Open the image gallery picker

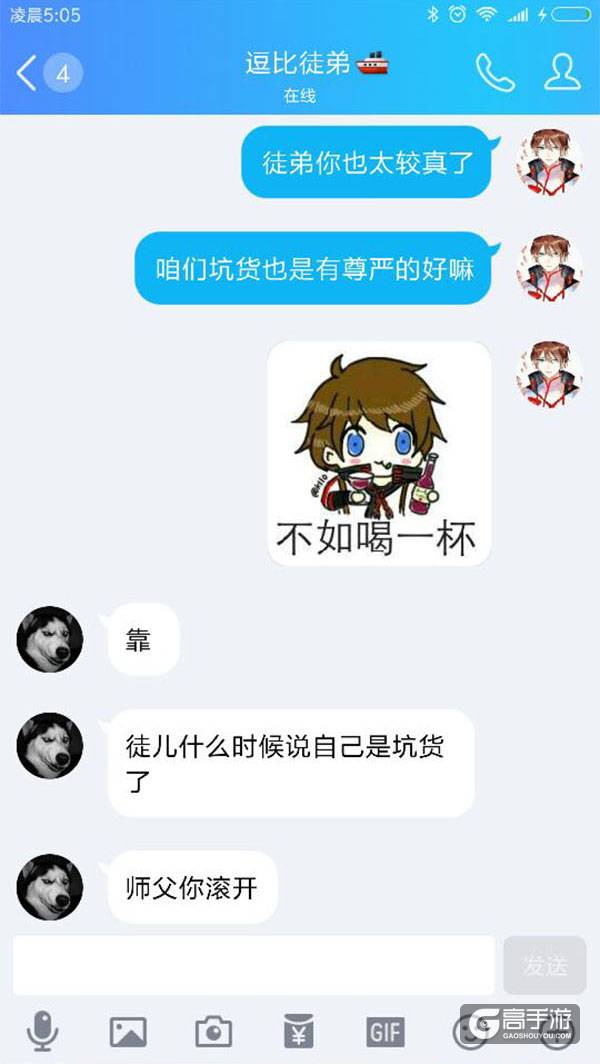pyautogui.click(x=128, y=1030)
